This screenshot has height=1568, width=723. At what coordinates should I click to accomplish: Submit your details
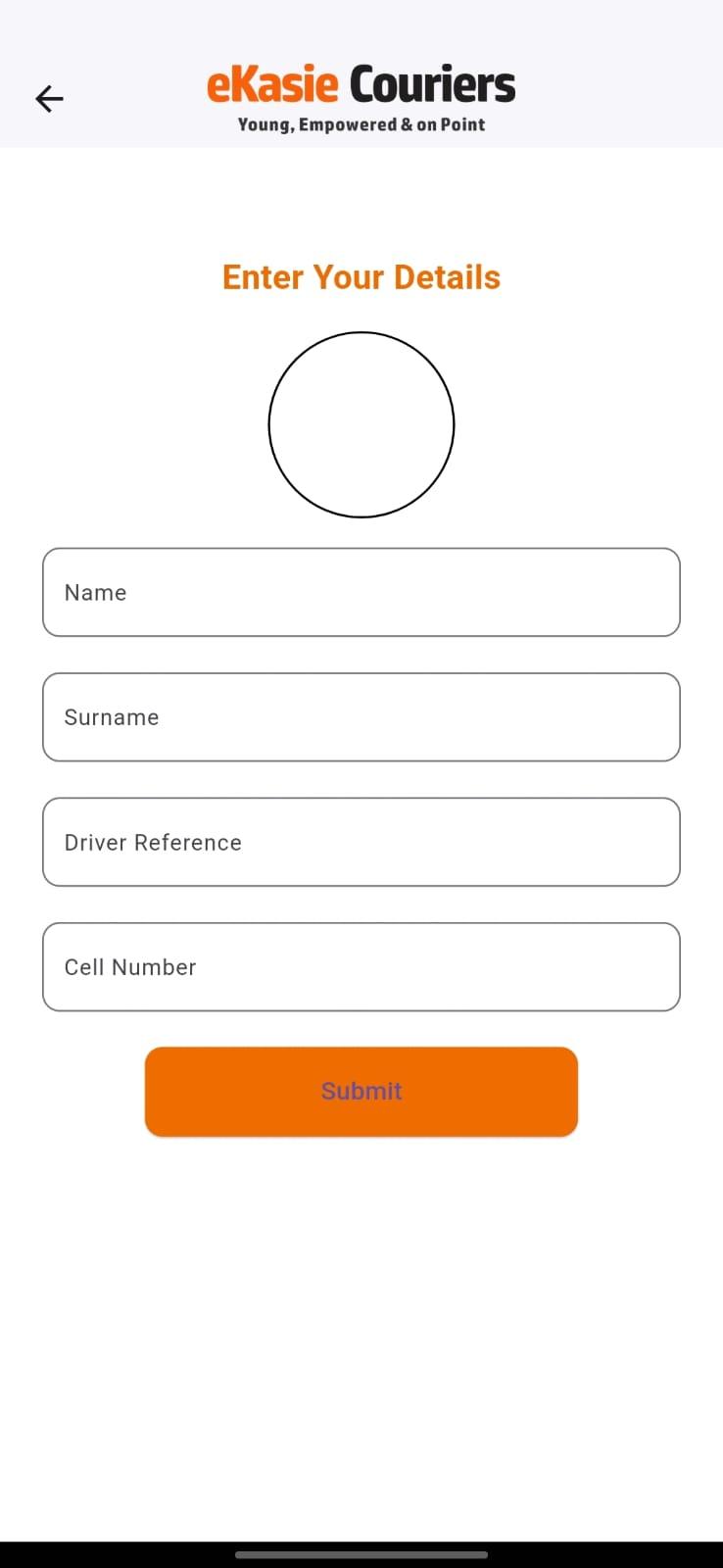pos(361,1091)
